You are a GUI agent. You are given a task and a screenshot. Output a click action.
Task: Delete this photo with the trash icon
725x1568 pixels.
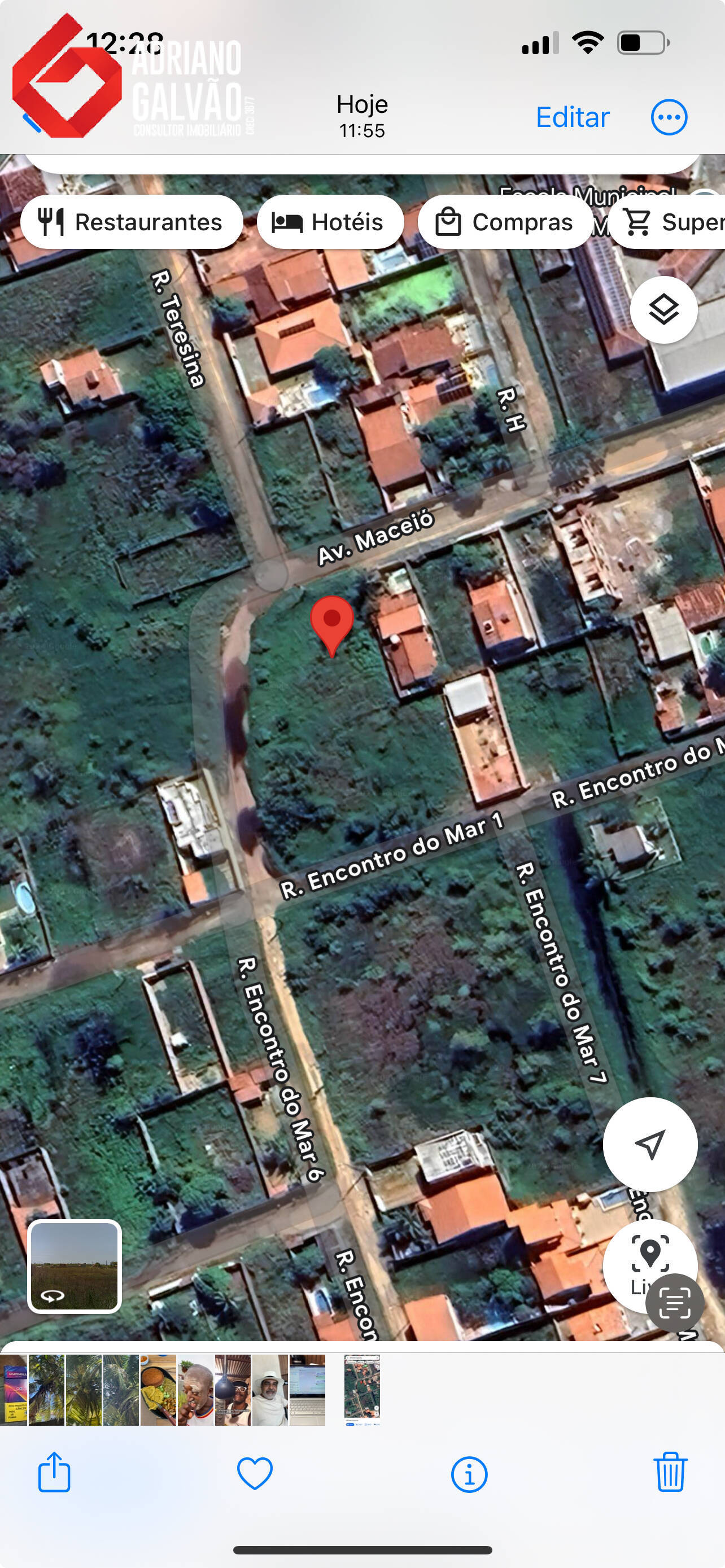670,1473
